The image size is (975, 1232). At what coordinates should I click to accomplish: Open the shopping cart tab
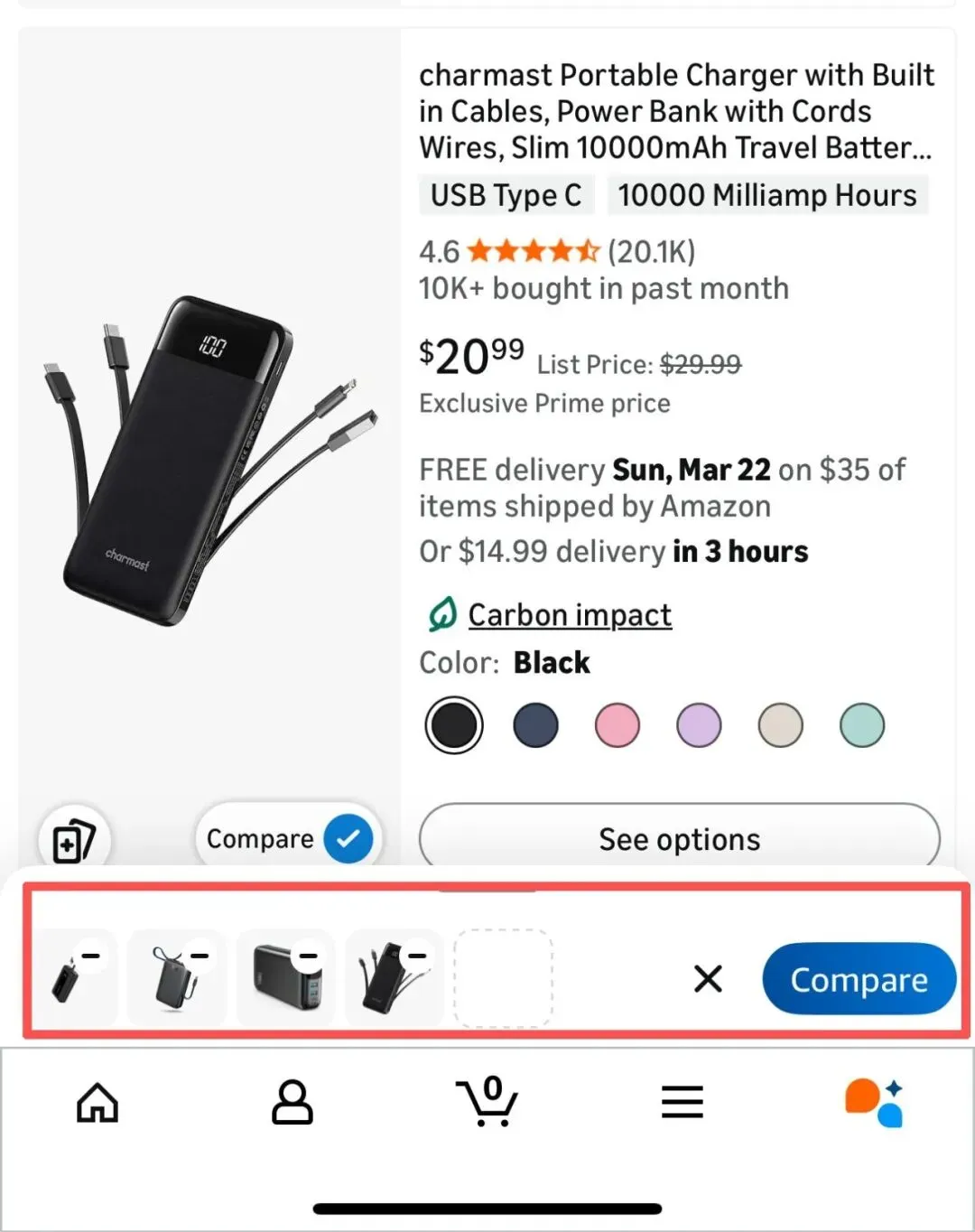487,1100
